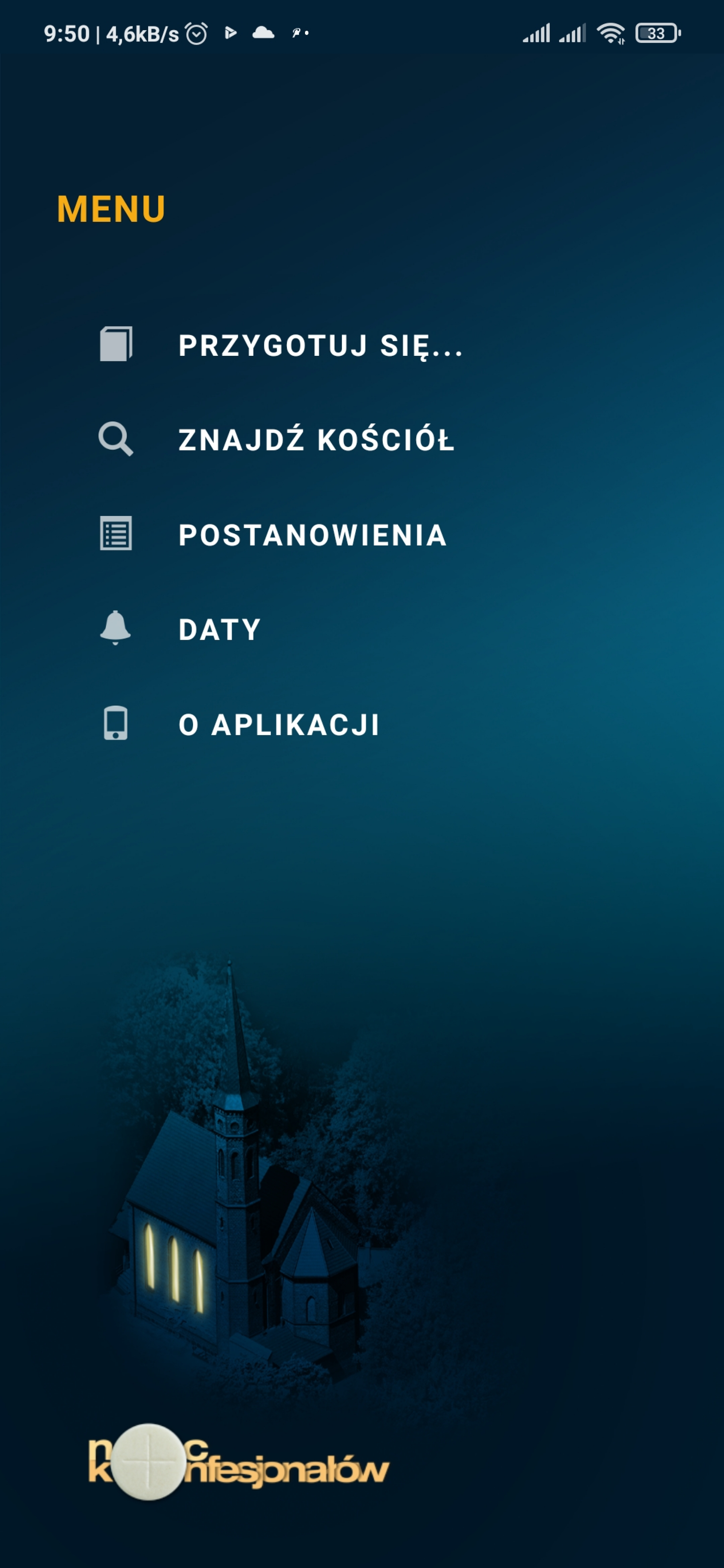Screen dimensions: 724x1568
Task: Select Znajdź kościół to search churches
Action: pyautogui.click(x=277, y=439)
